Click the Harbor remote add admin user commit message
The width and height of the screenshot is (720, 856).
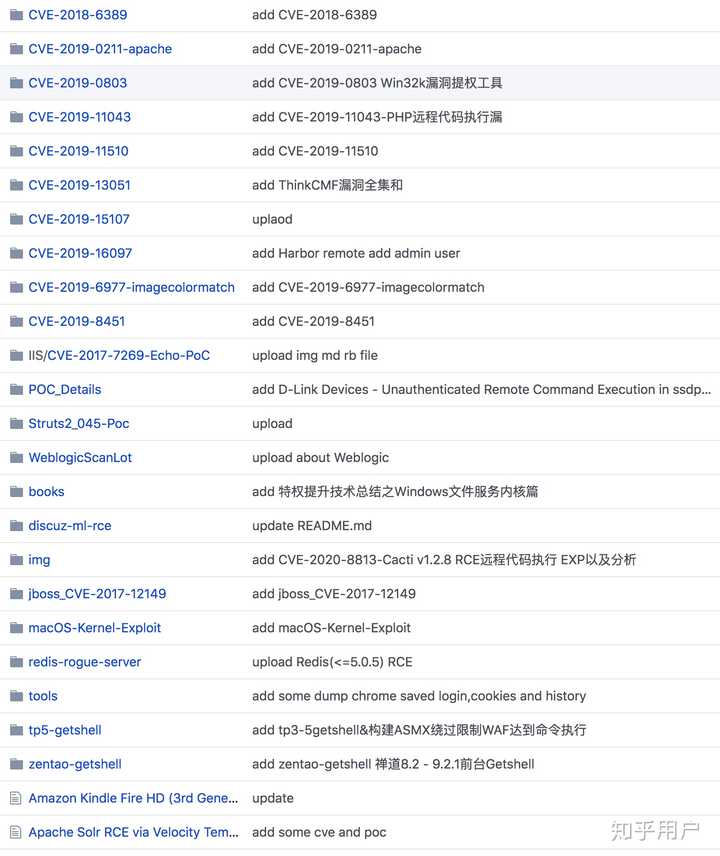[354, 253]
